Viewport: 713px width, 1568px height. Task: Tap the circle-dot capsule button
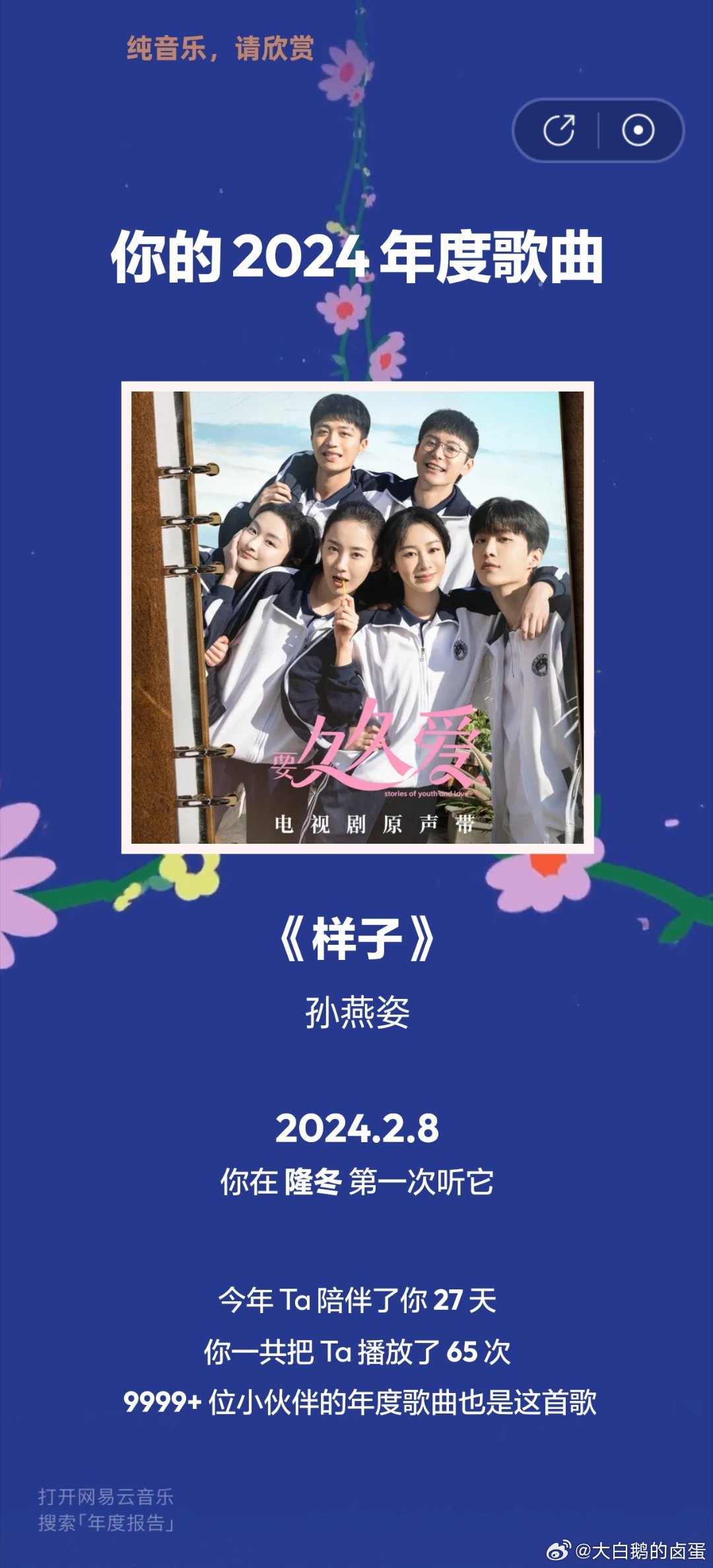click(638, 130)
